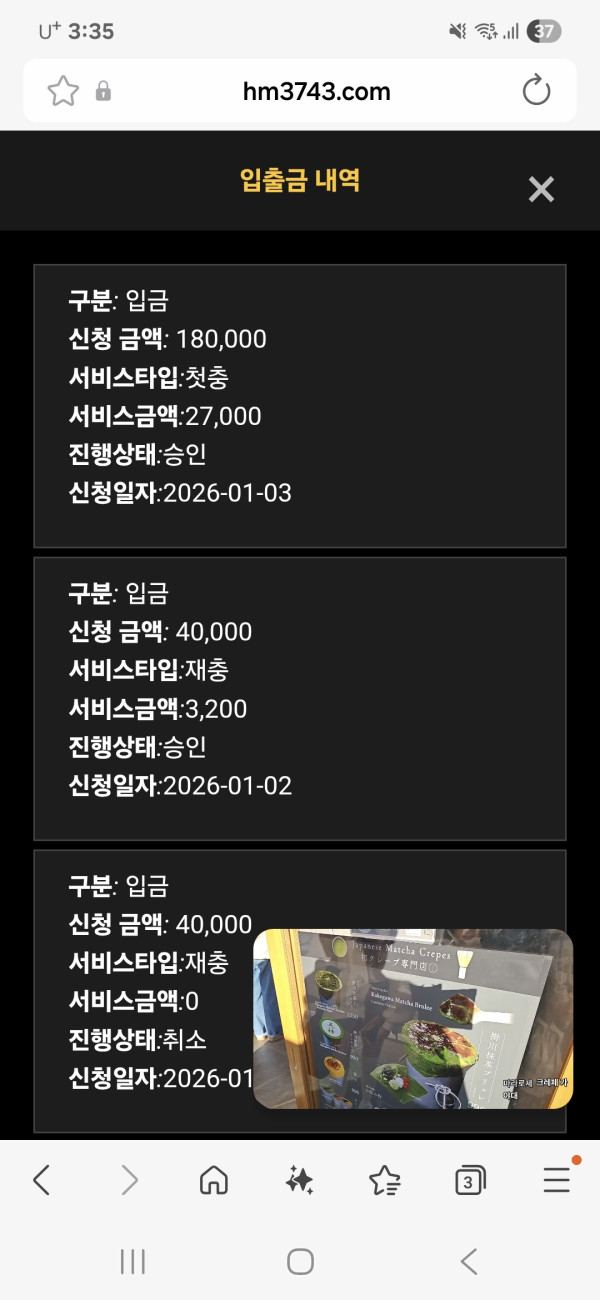
Task: Reload the hm3743.com page
Action: pyautogui.click(x=537, y=91)
